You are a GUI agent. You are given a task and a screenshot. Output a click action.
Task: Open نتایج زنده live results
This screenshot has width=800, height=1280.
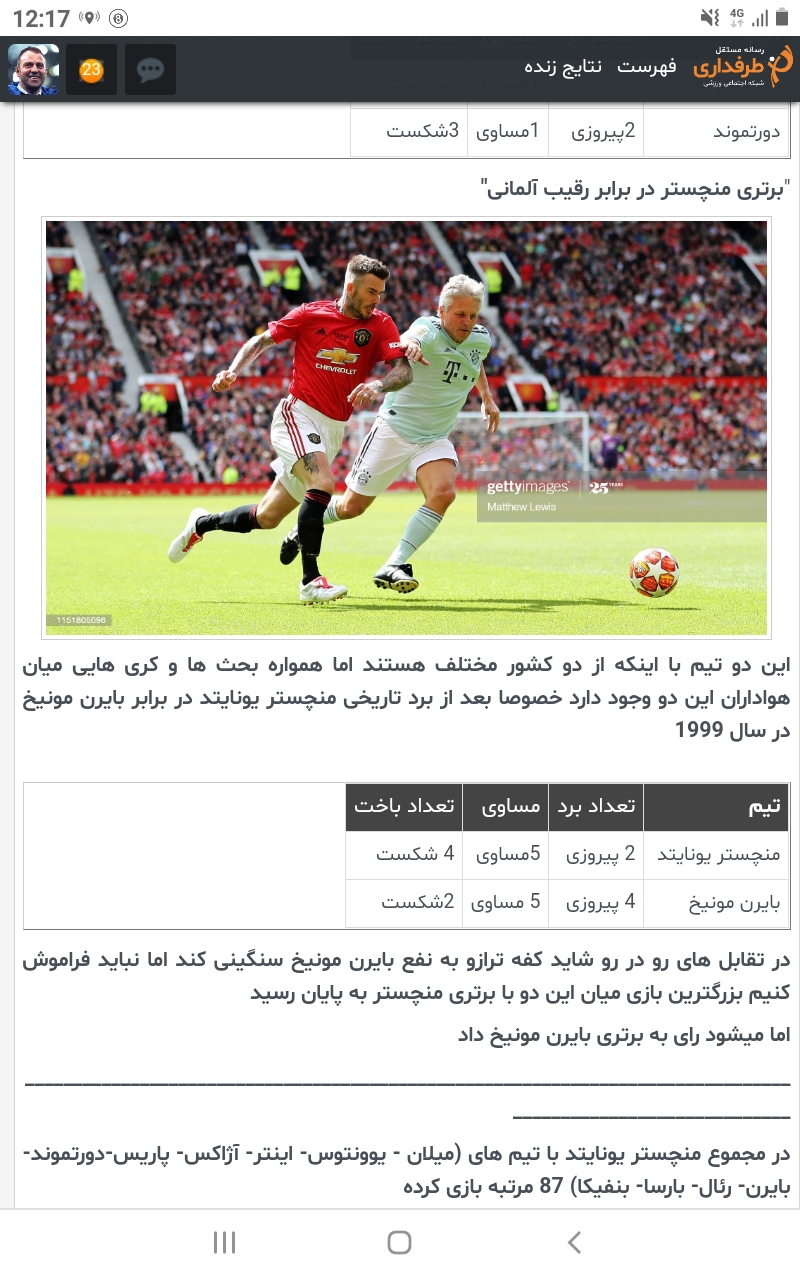563,67
